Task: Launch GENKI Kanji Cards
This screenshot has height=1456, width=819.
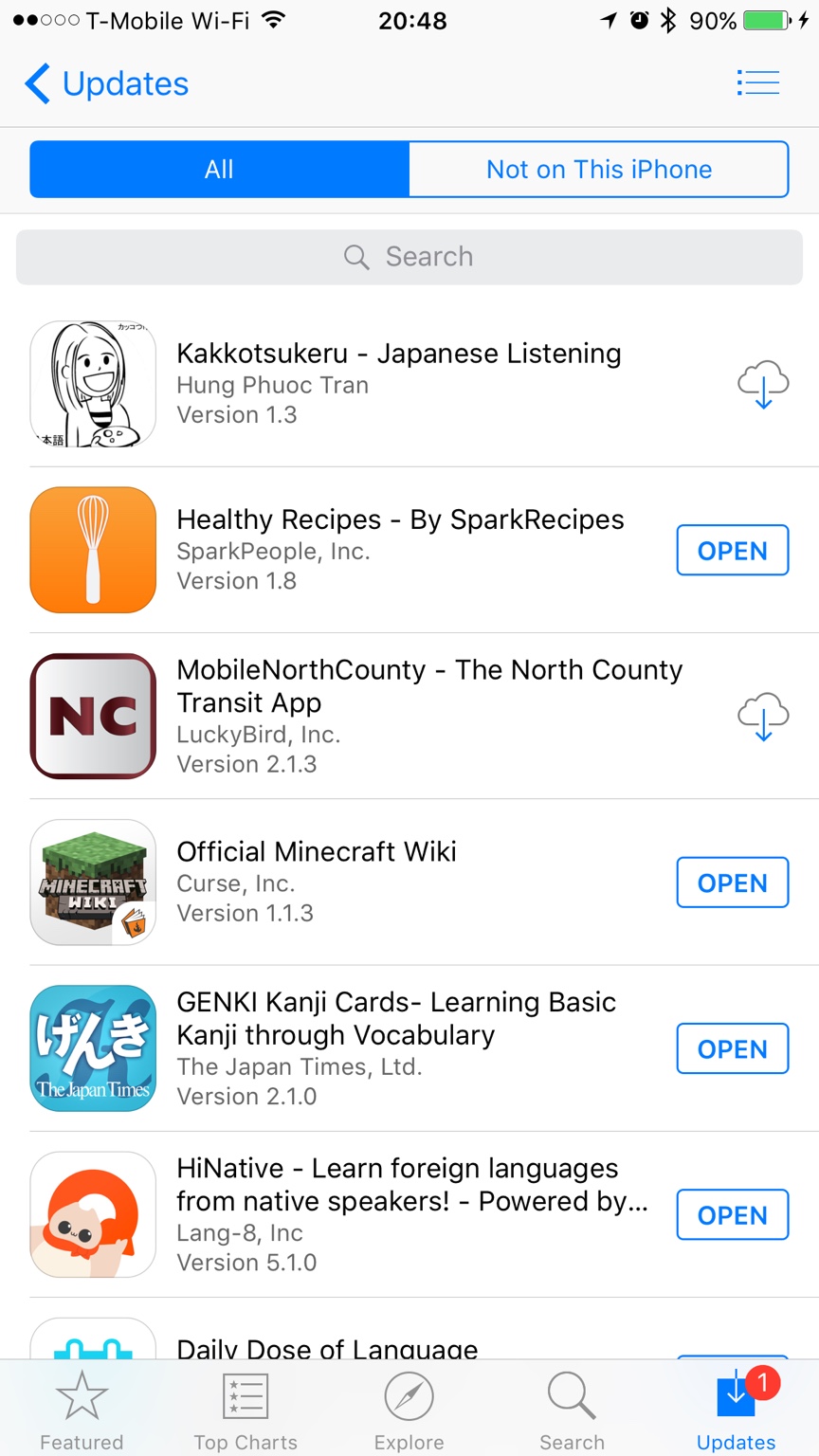Action: [732, 1048]
